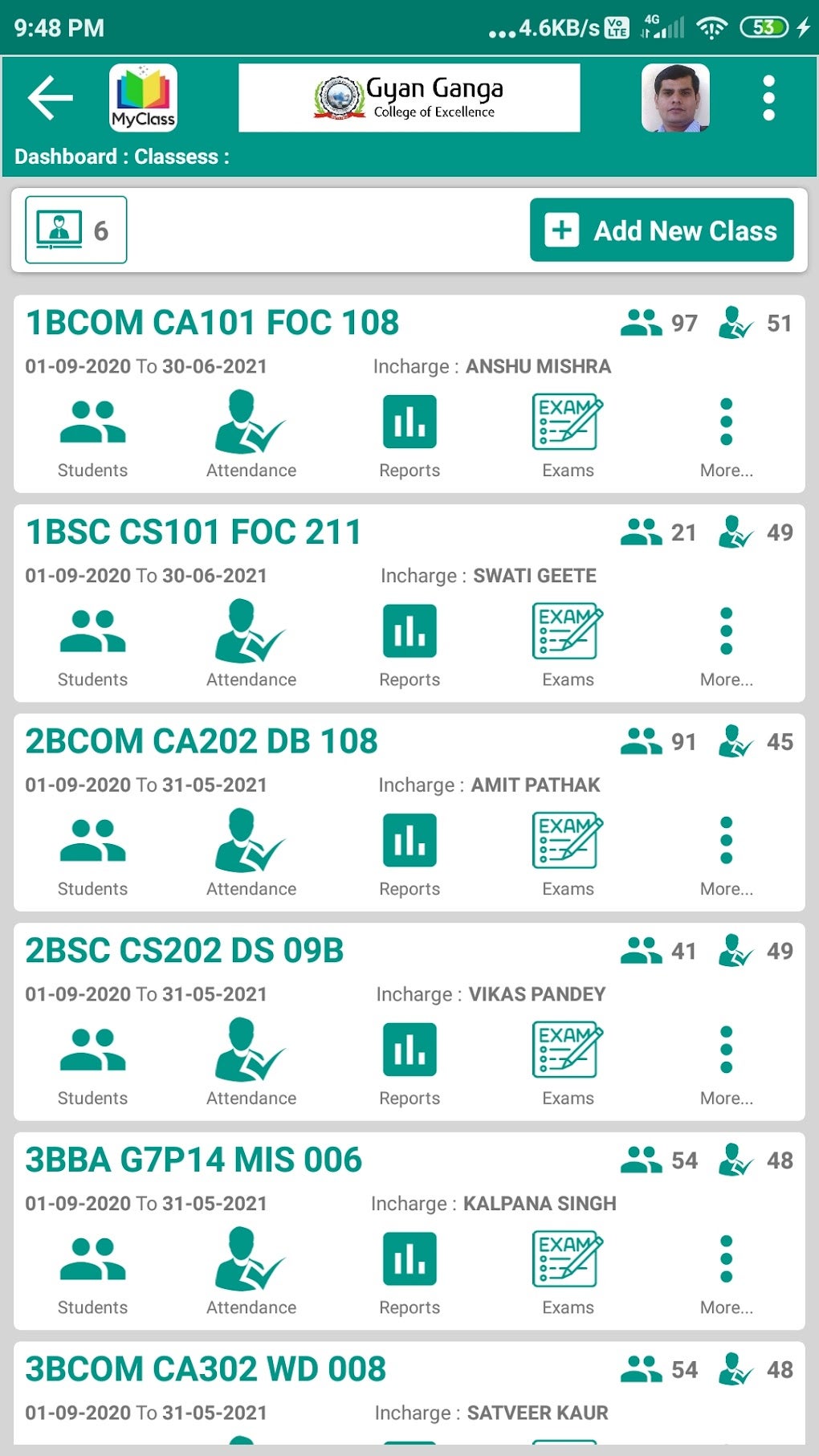Expand More options for 3BBA G7P14 MIS 006
Screen dimensions: 819x1456
(726, 1258)
